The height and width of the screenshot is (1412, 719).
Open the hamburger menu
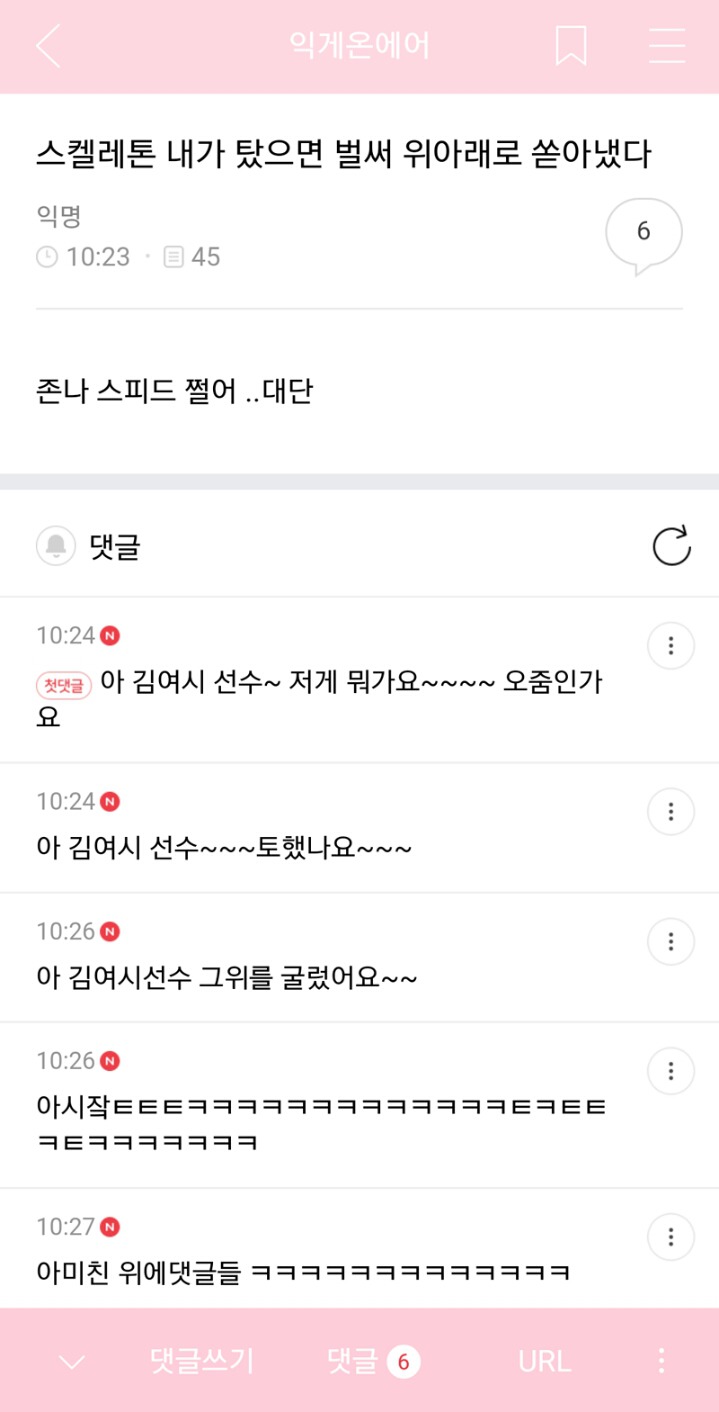[x=667, y=46]
